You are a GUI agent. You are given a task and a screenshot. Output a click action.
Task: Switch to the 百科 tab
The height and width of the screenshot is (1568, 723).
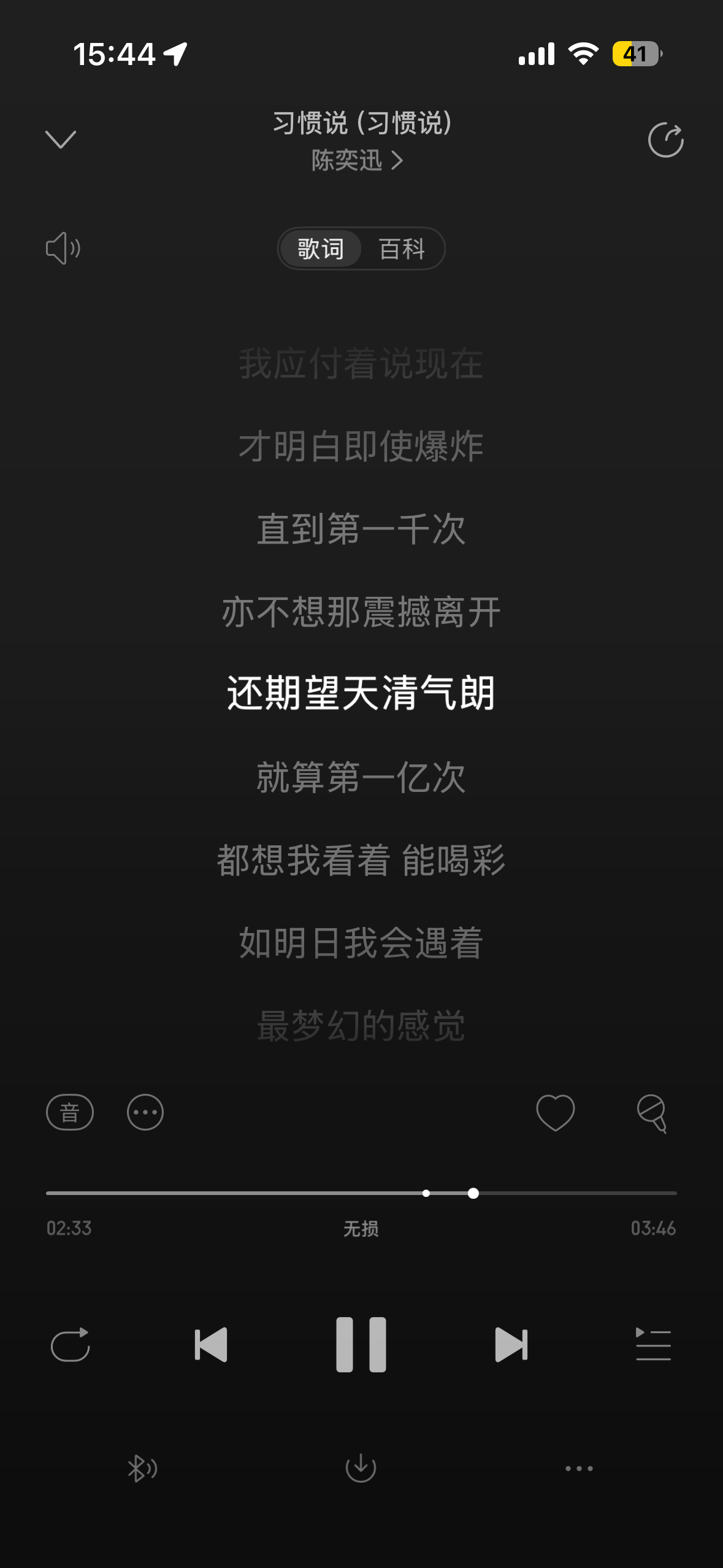click(402, 249)
